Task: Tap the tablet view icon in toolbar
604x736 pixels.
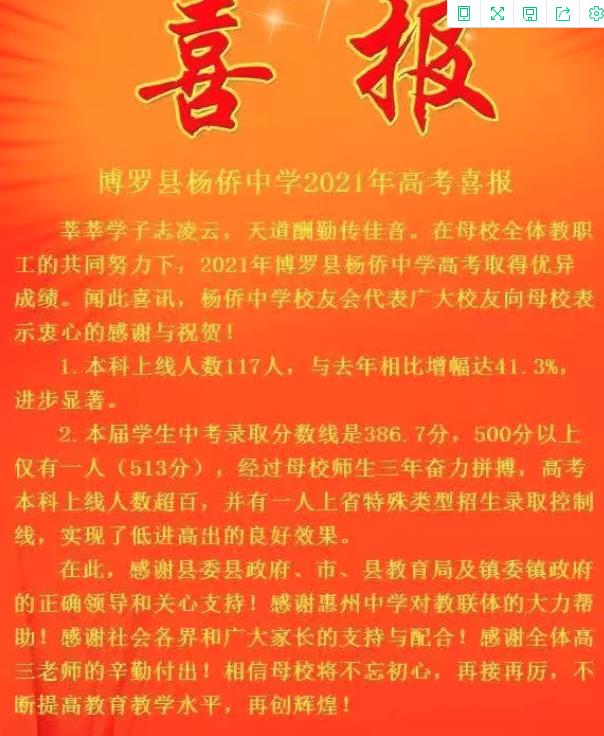Action: (464, 13)
